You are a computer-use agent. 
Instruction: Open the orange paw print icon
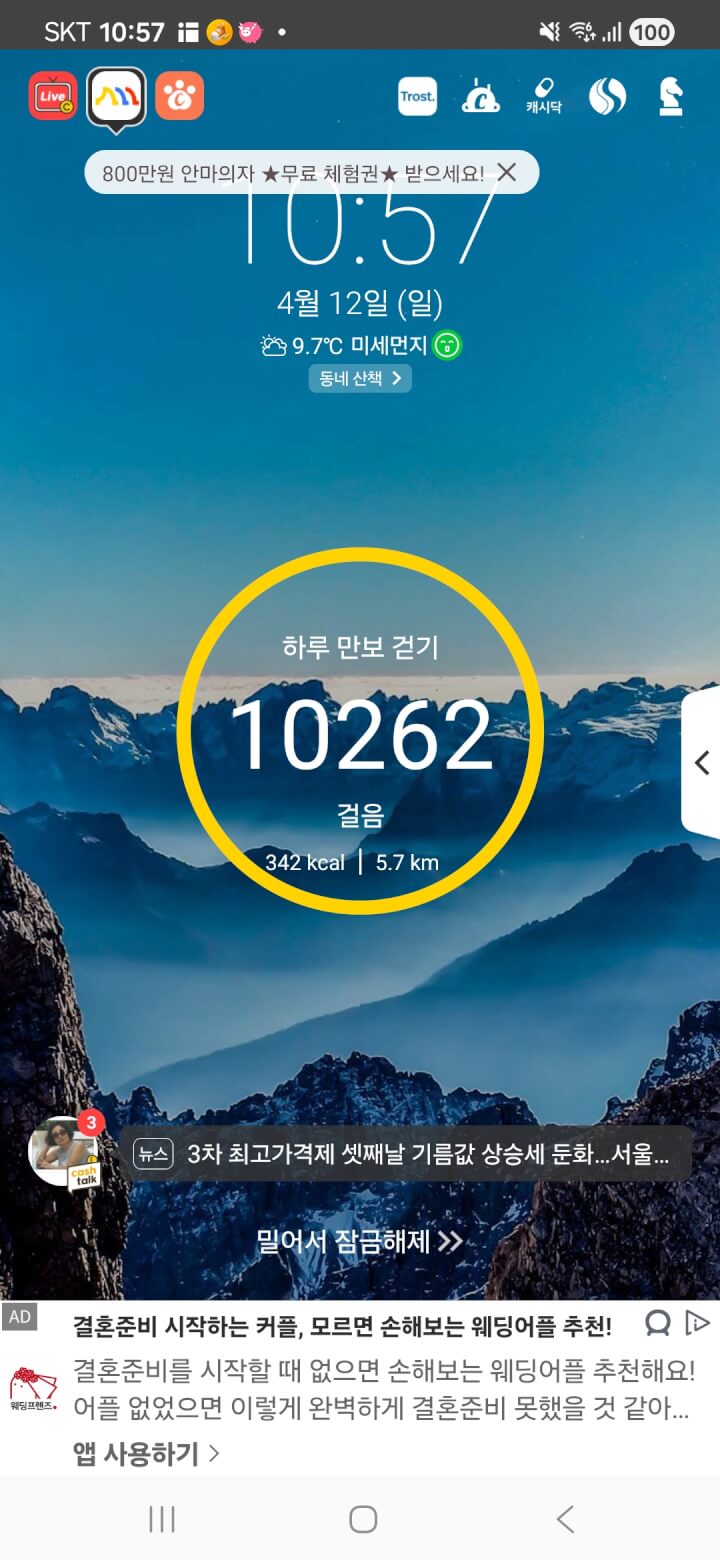179,96
